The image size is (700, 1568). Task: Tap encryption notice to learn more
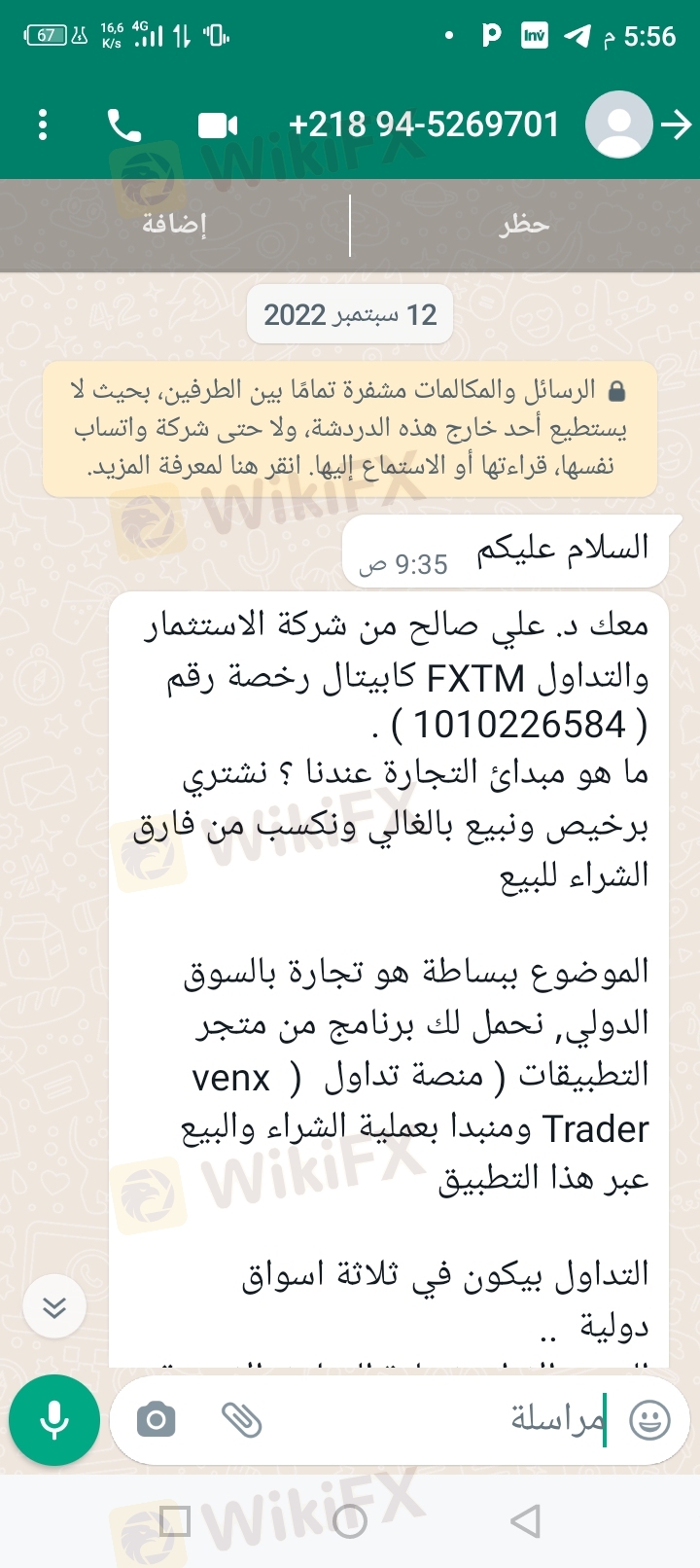coord(350,429)
